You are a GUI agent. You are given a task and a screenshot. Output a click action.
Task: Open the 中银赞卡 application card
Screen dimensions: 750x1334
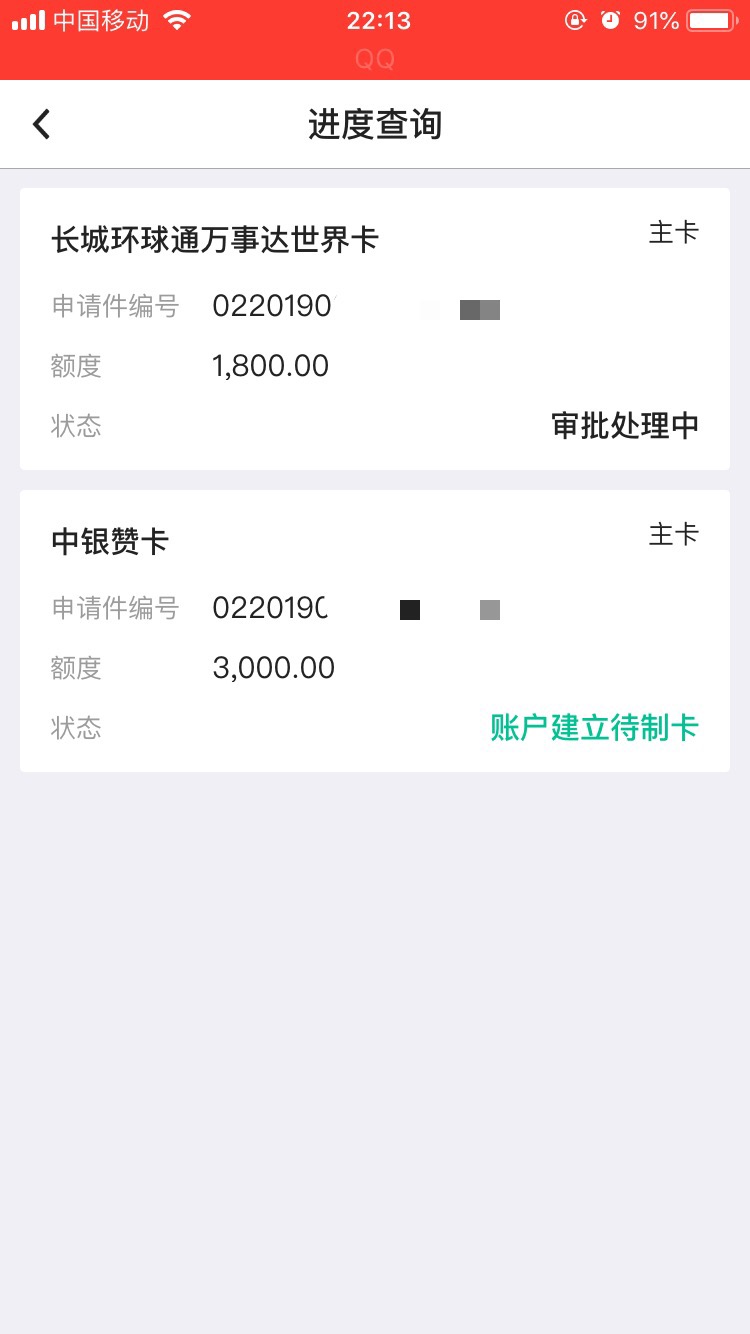(x=375, y=631)
